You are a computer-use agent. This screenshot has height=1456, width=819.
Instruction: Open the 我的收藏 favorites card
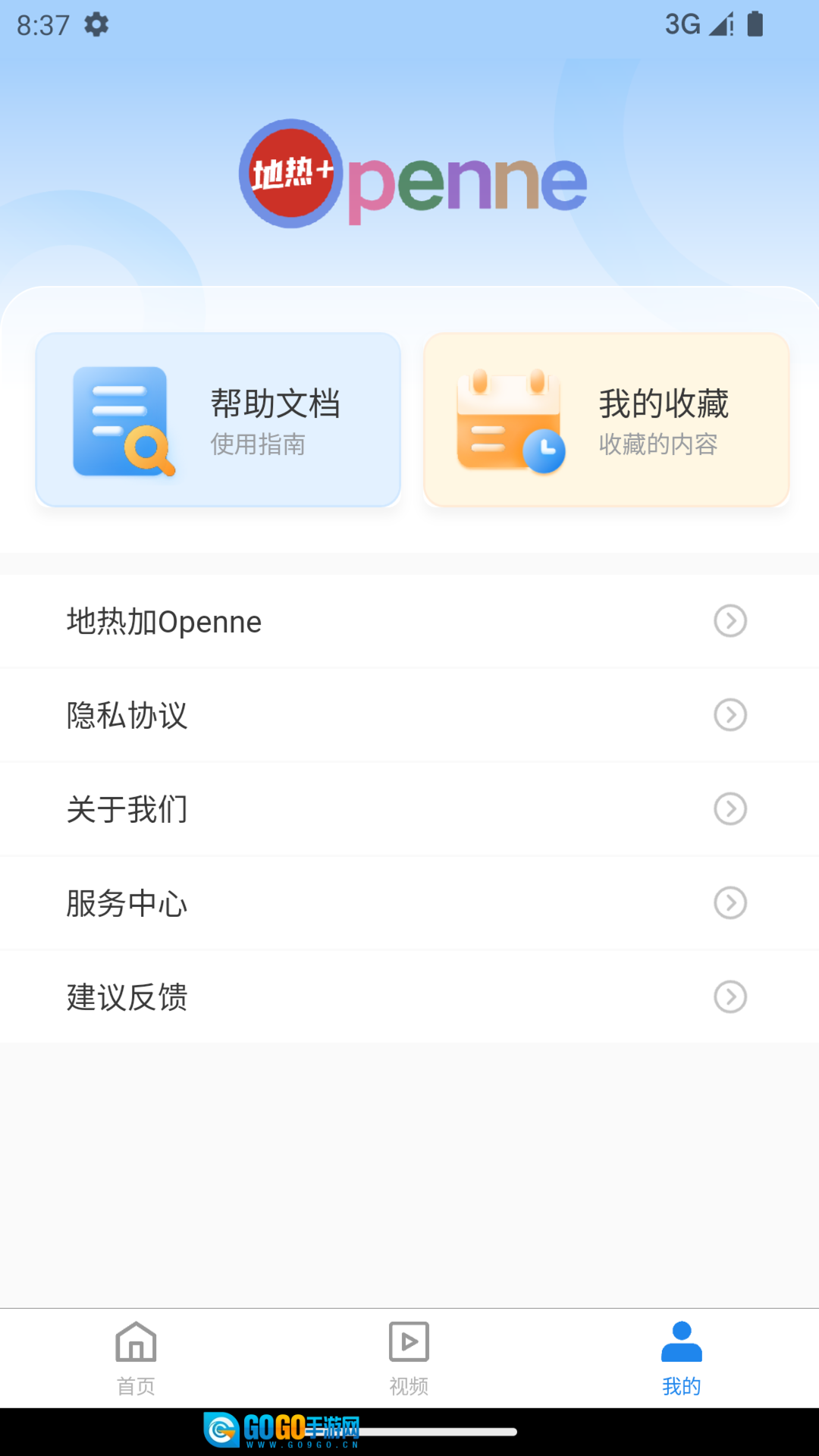click(606, 419)
